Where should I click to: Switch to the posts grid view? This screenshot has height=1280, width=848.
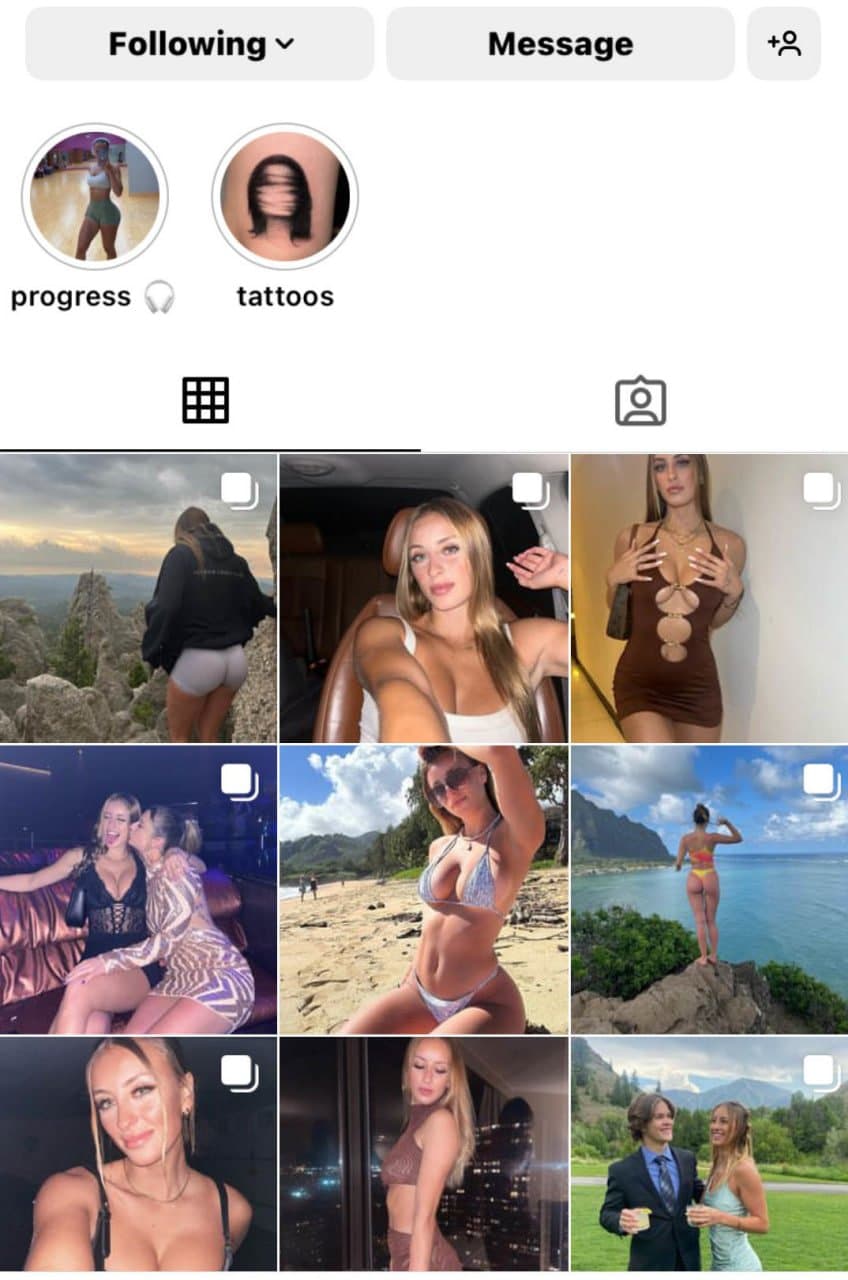[206, 400]
